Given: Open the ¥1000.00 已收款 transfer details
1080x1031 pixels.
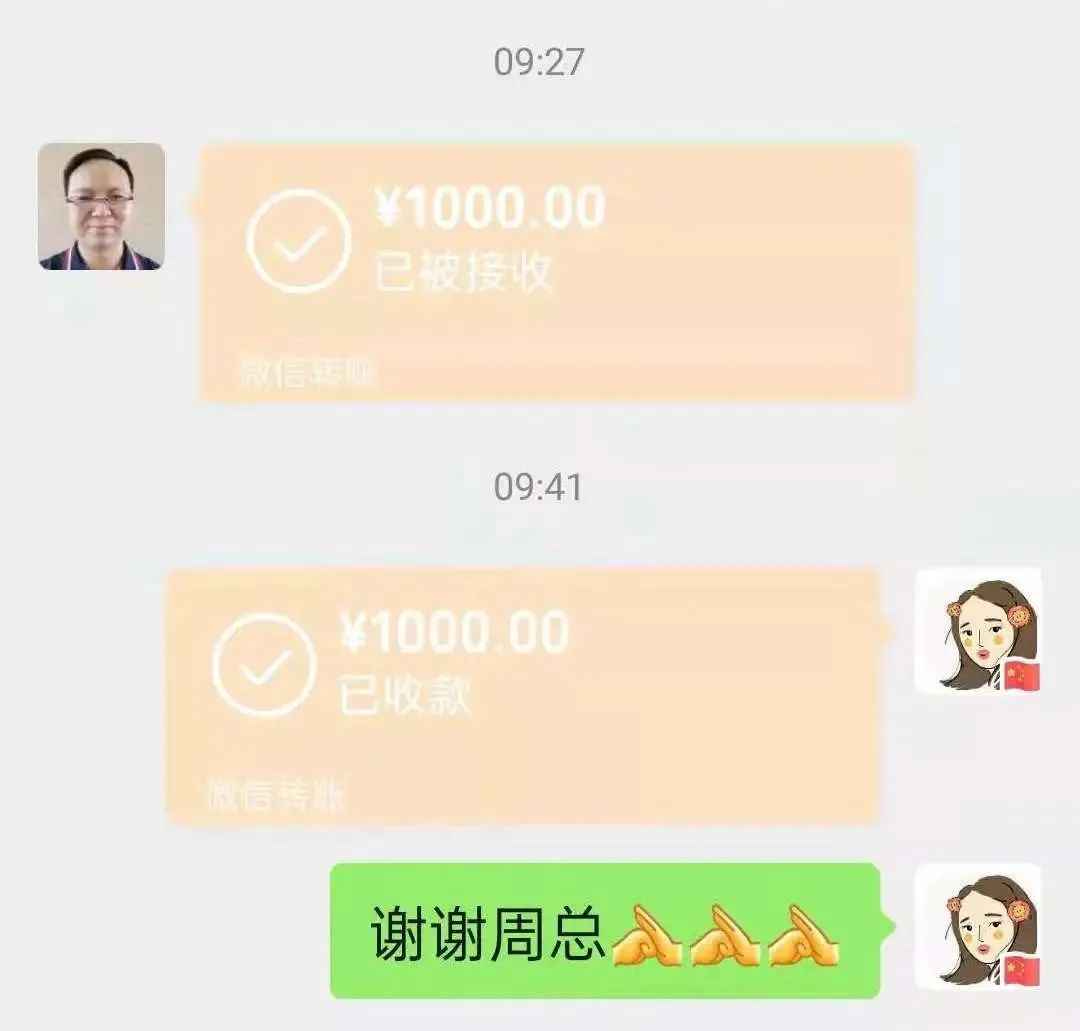Looking at the screenshot, I should pos(522,696).
